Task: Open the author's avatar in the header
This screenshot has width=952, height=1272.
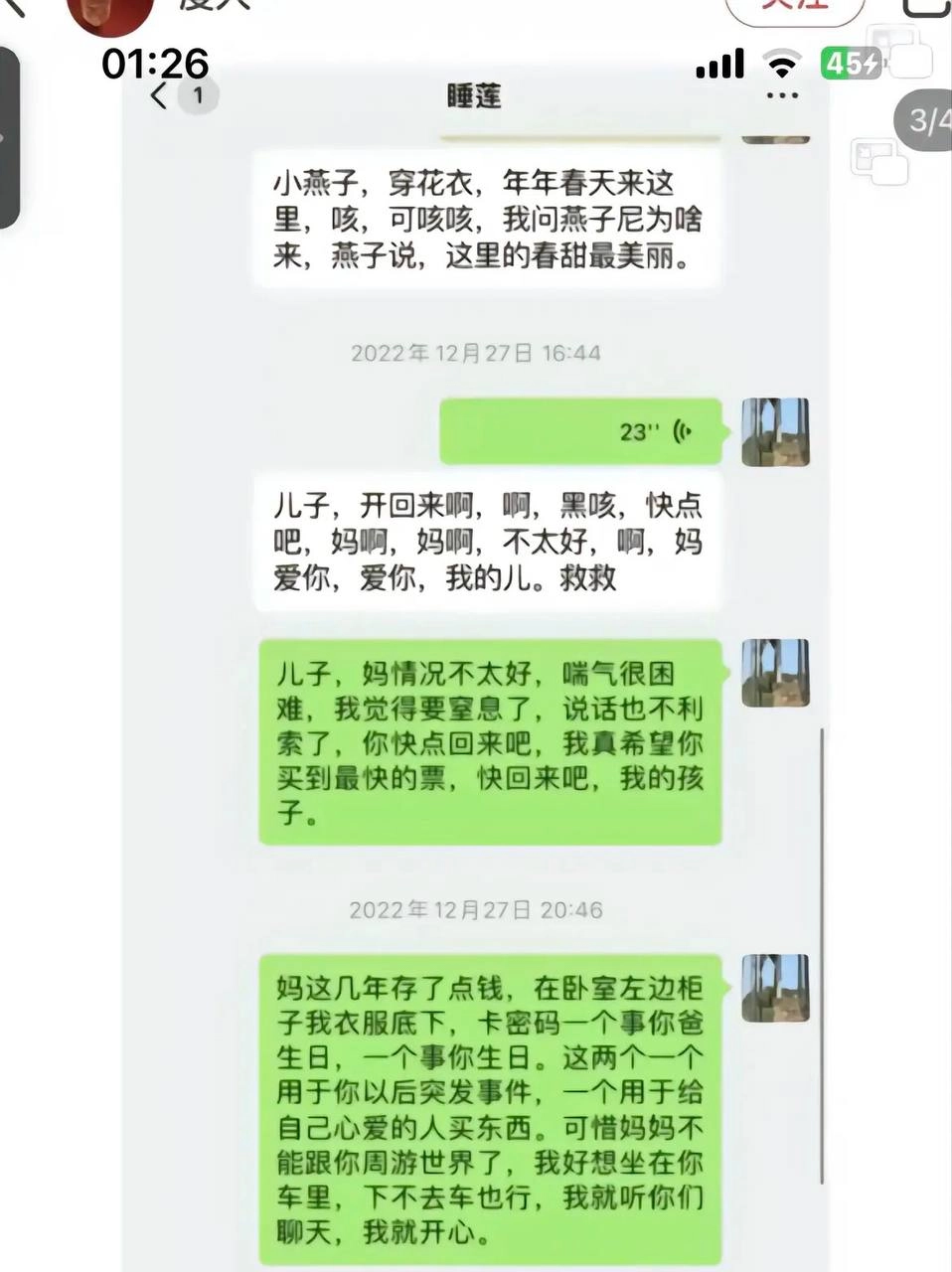Action: click(x=109, y=12)
